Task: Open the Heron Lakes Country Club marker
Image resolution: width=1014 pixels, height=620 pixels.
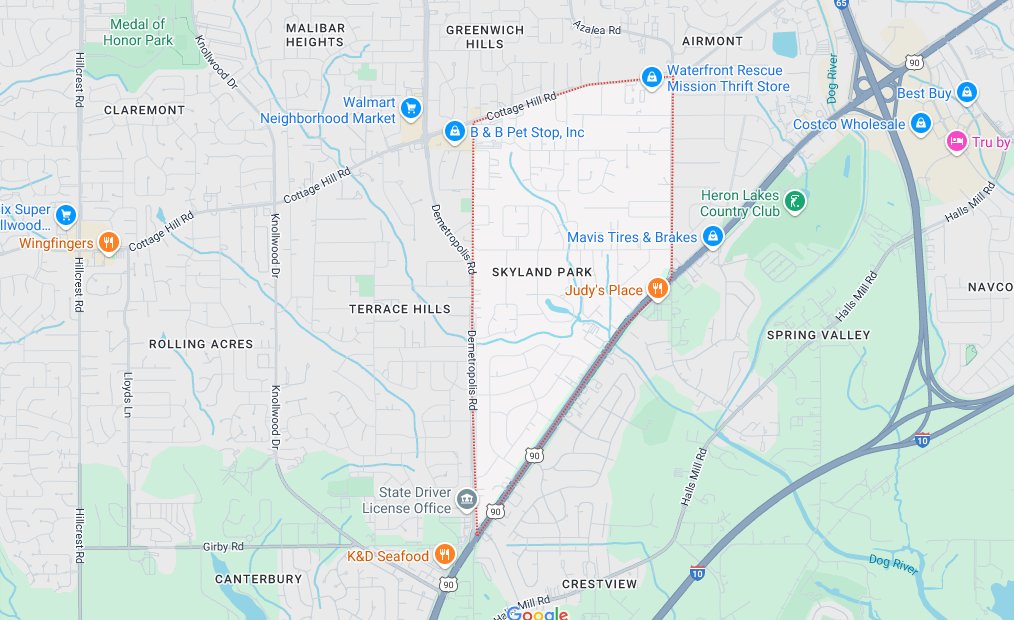Action: tap(794, 202)
